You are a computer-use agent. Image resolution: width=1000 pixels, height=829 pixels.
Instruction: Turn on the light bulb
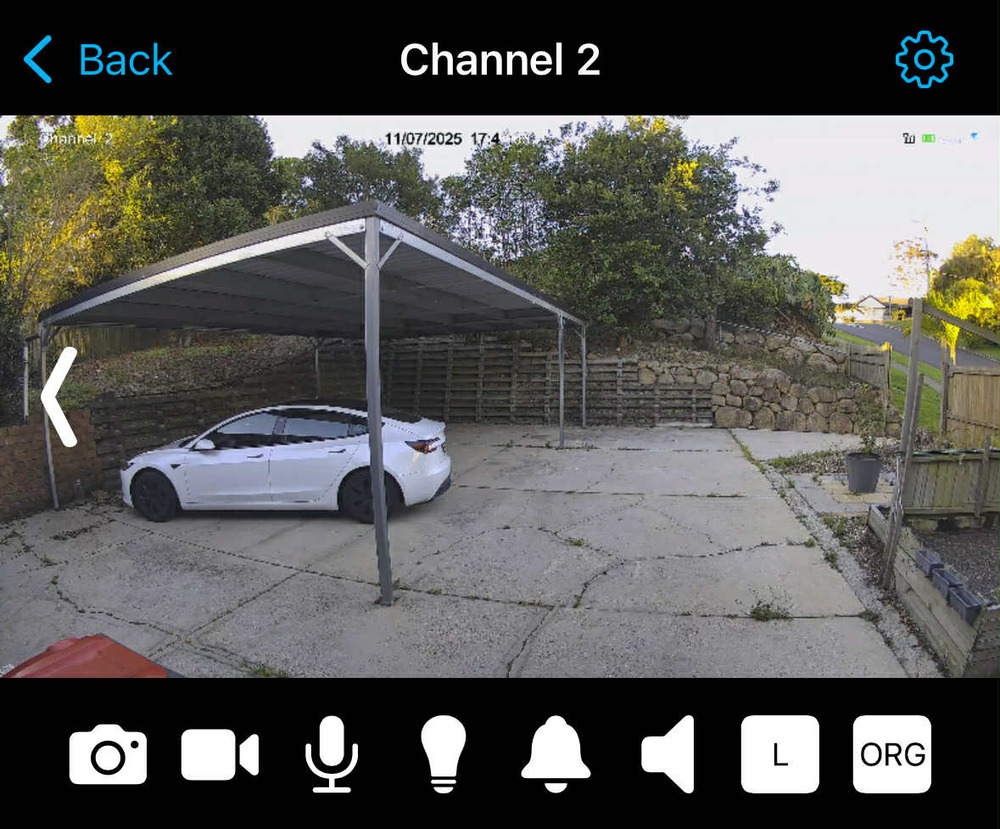click(443, 754)
